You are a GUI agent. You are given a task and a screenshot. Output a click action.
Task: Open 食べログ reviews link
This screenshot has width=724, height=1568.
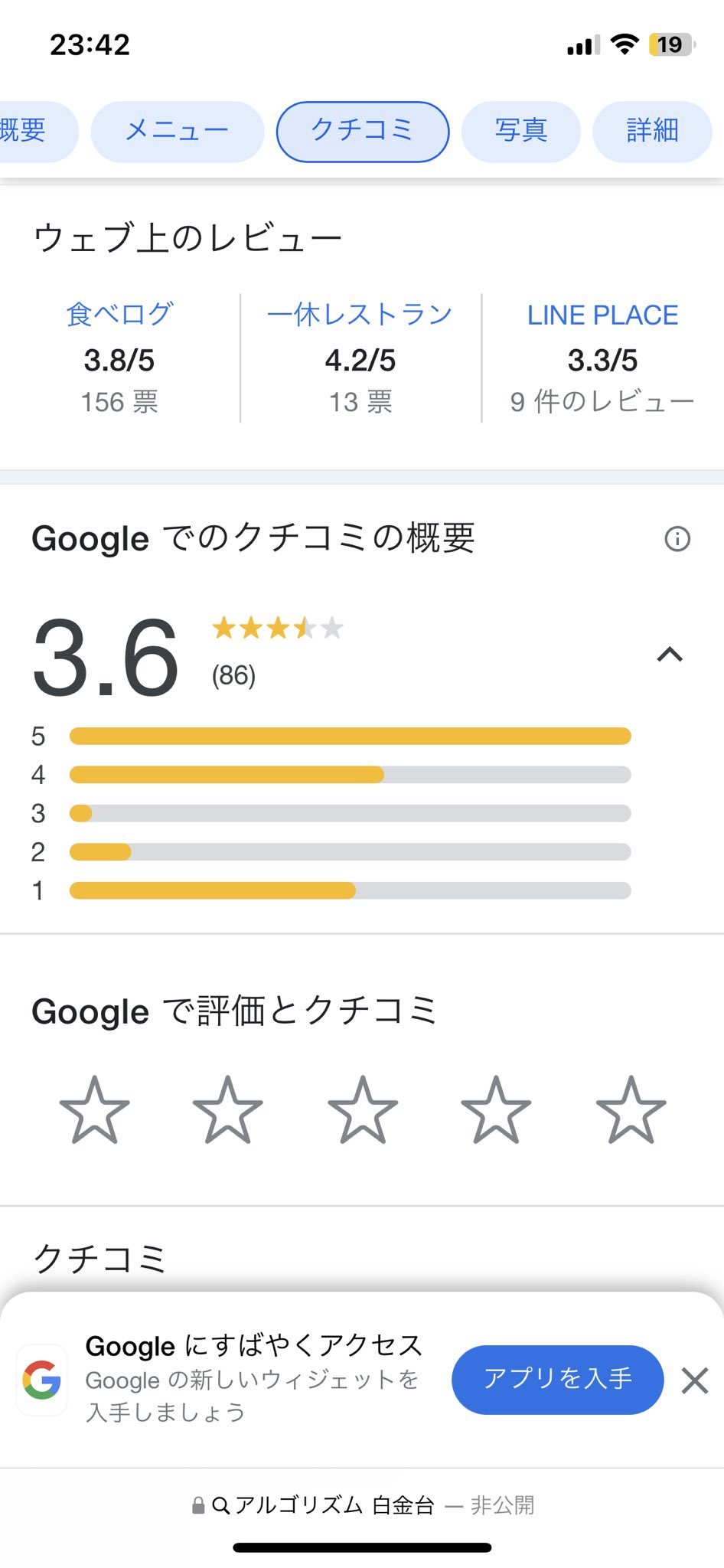coord(119,315)
